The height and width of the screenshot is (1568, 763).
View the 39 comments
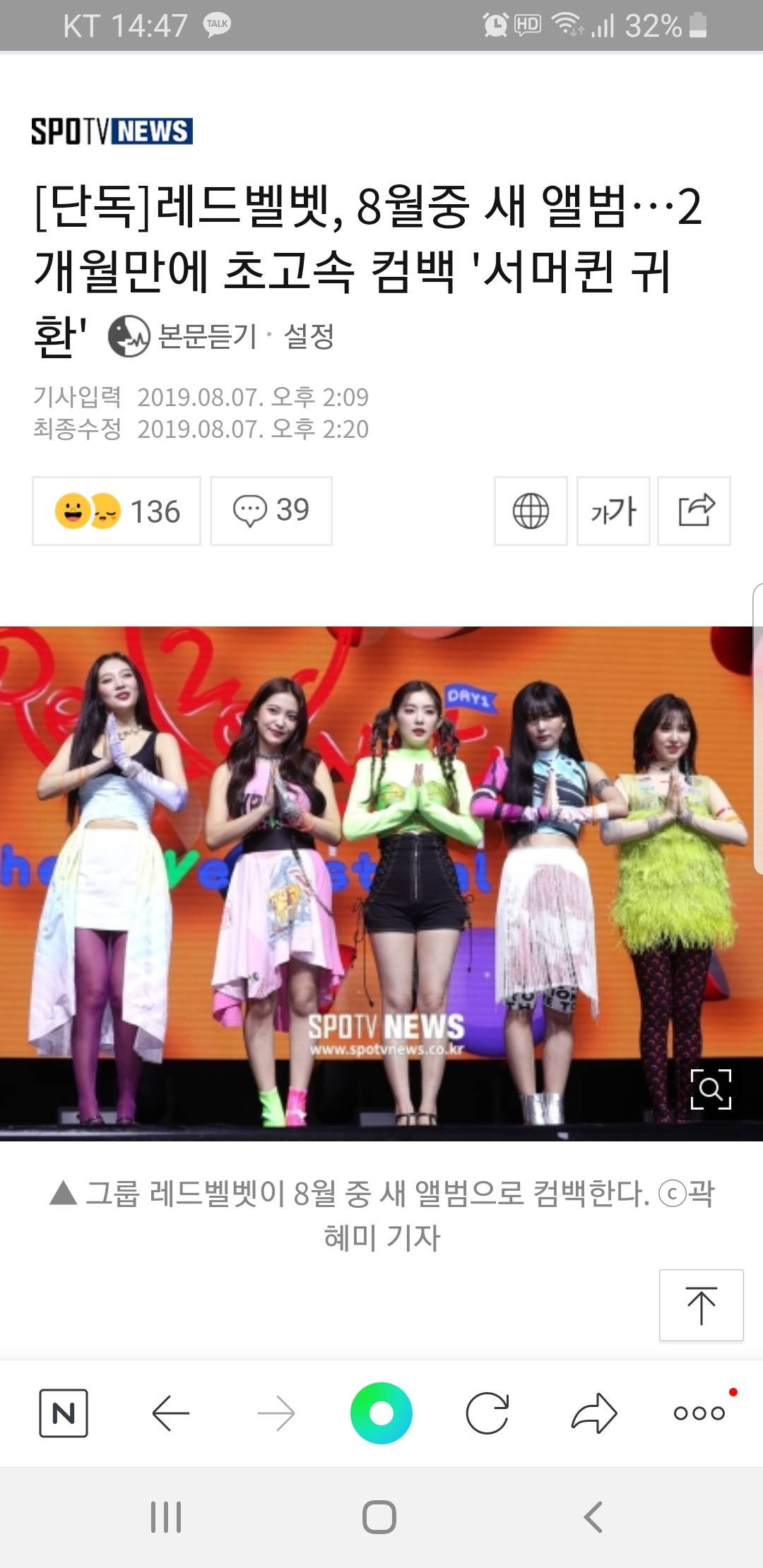271,511
